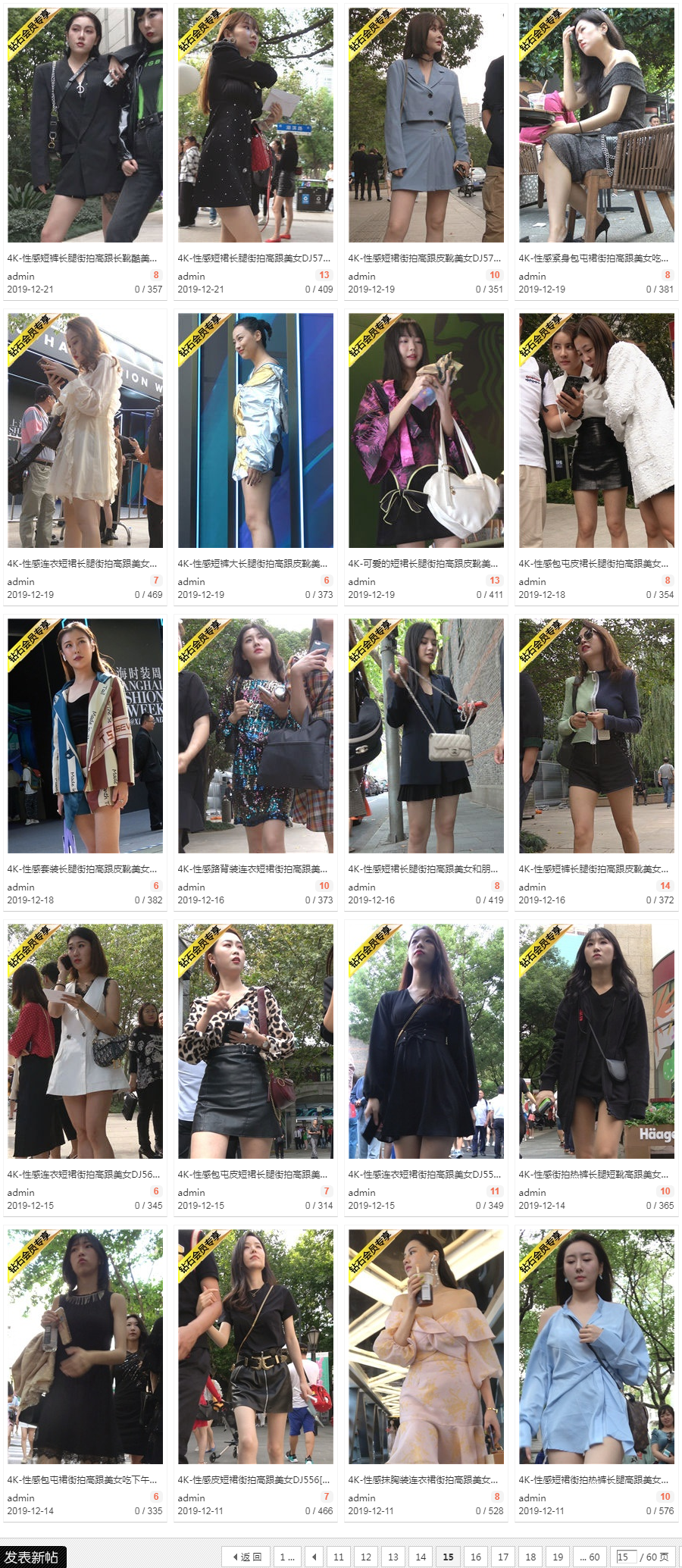Go to page 19

click(558, 1557)
